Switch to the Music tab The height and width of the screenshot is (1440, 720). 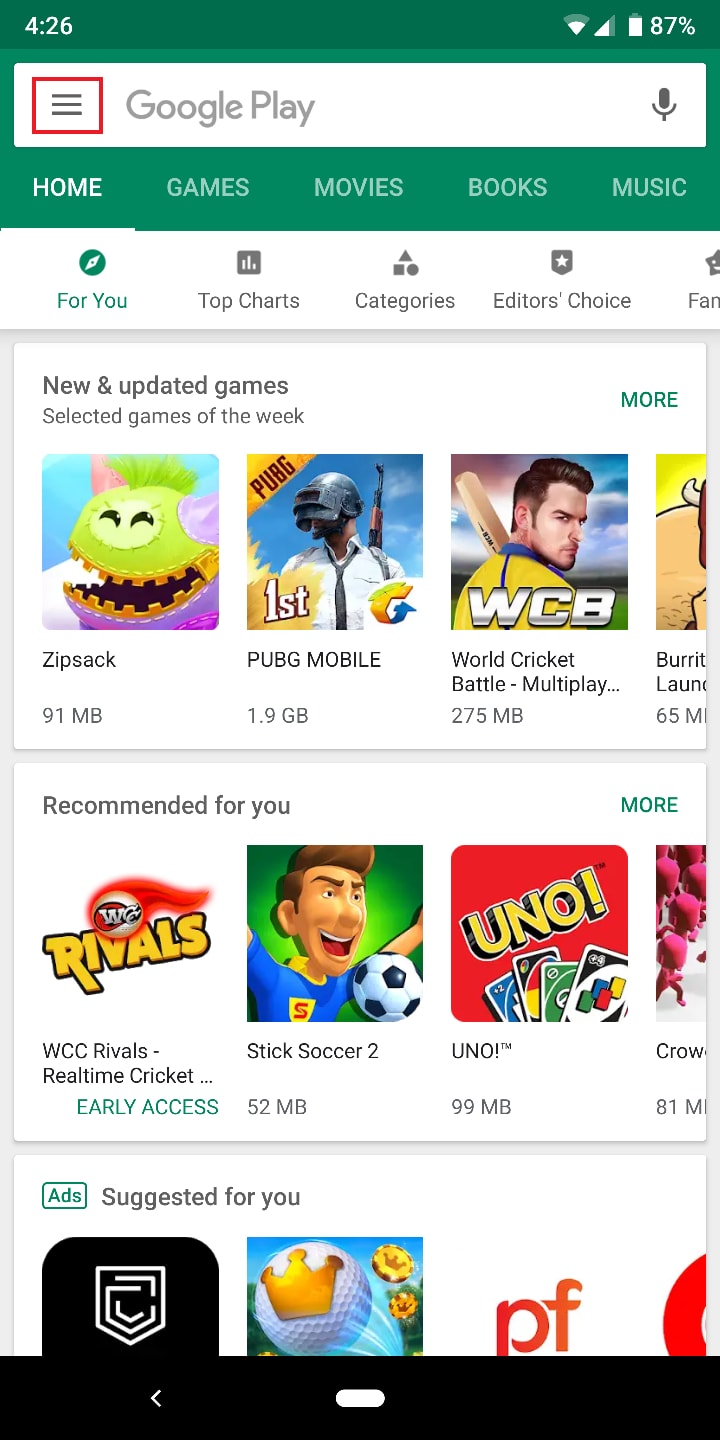click(650, 187)
